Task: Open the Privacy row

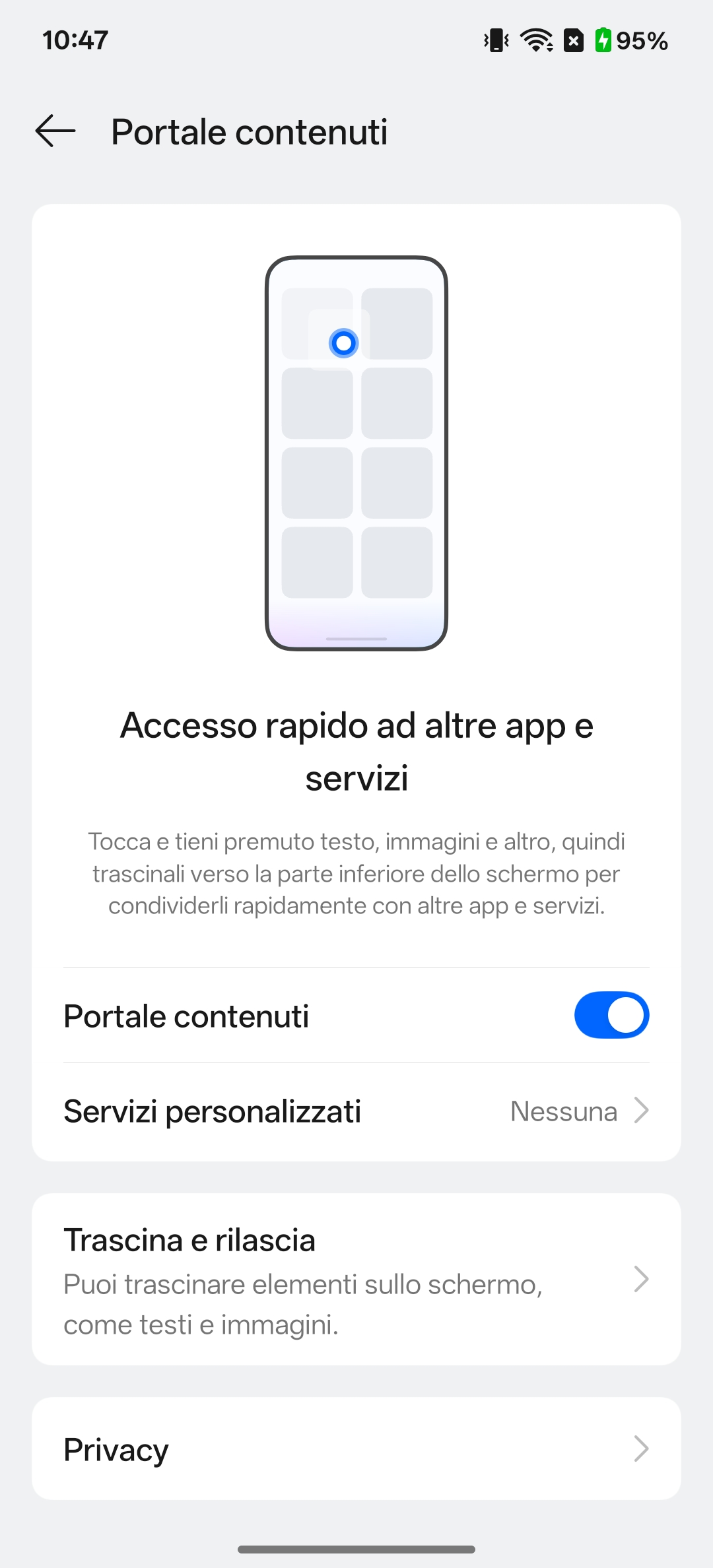Action: click(x=356, y=1449)
